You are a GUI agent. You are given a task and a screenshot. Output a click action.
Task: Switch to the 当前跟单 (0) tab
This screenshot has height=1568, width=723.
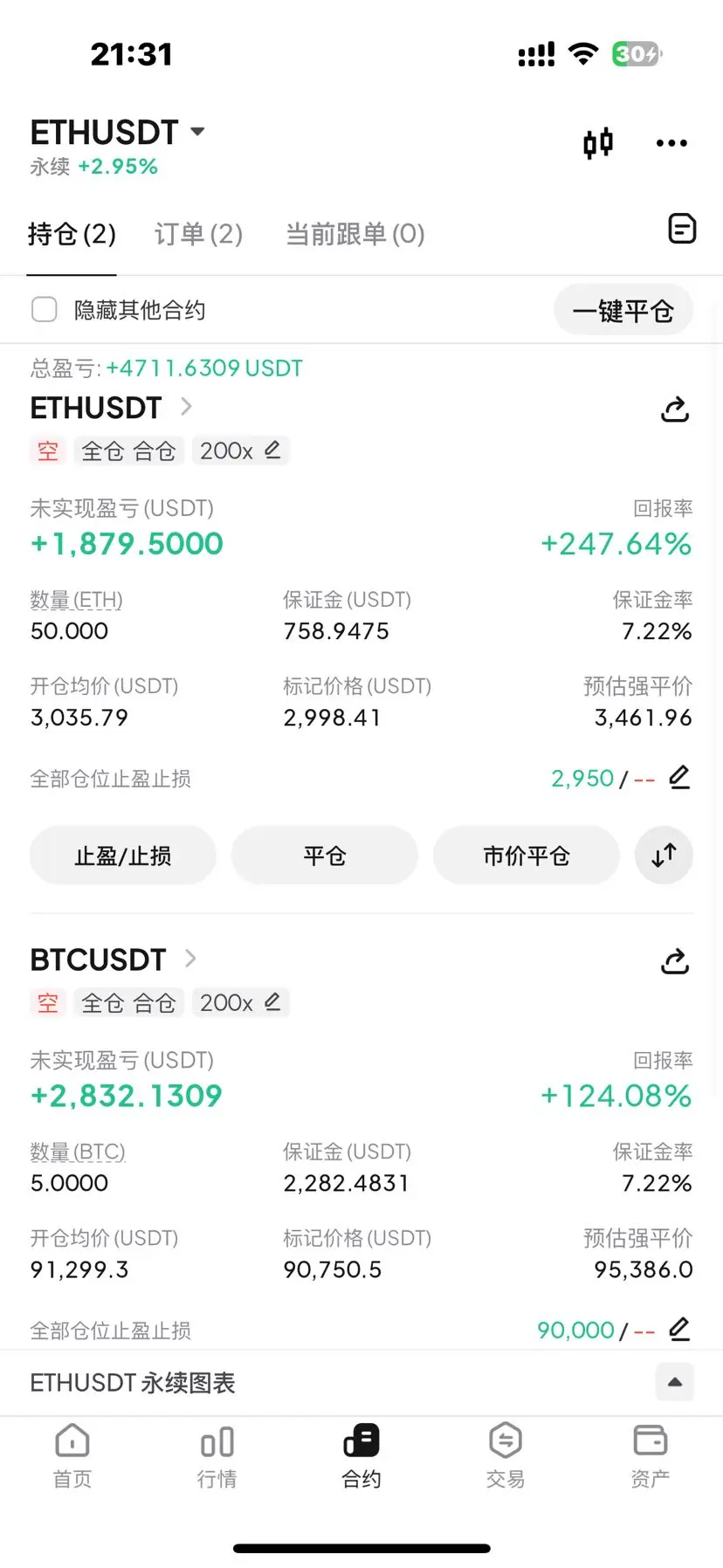pyautogui.click(x=355, y=234)
